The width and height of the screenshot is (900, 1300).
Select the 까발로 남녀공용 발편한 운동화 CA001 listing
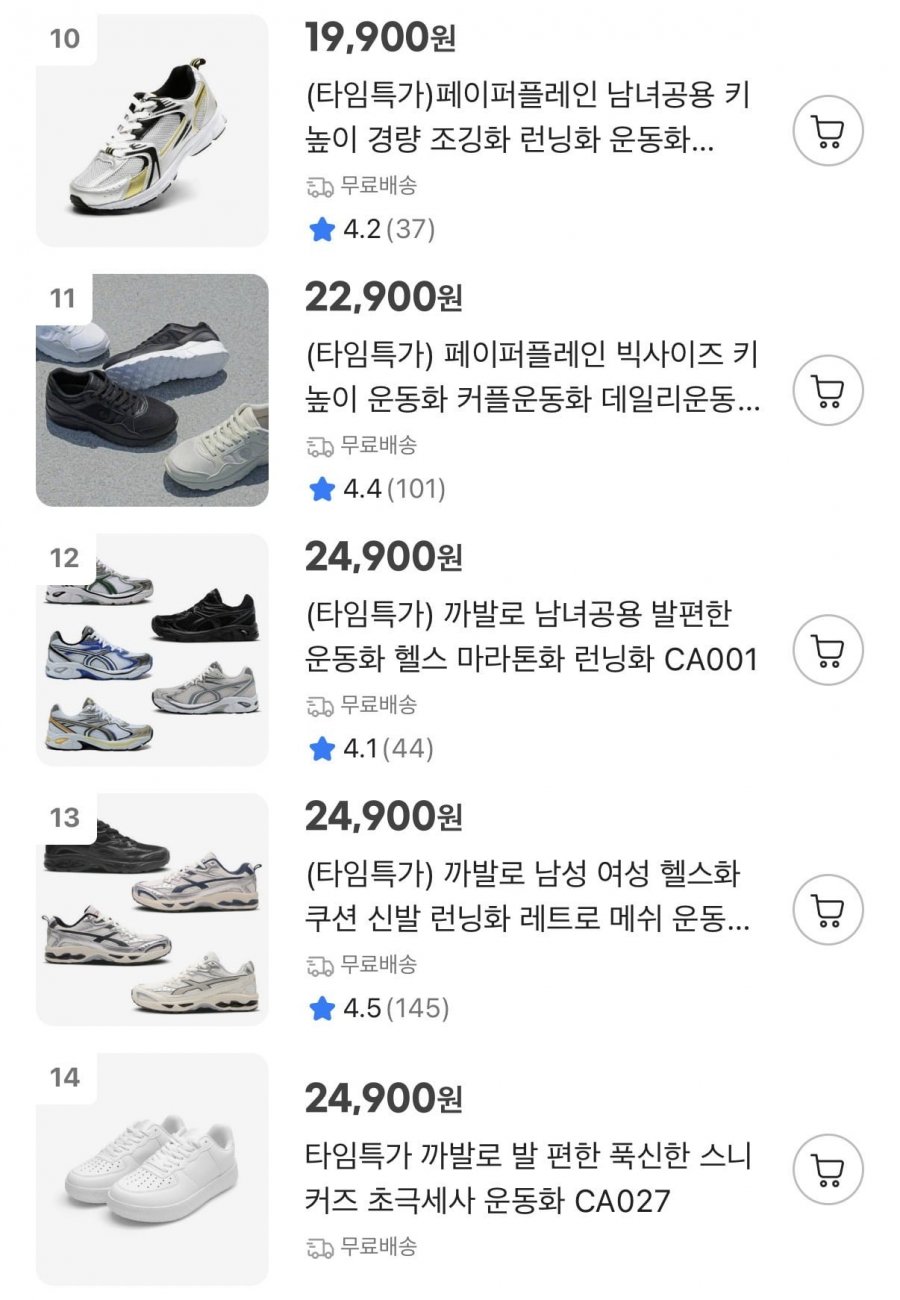pyautogui.click(x=531, y=638)
